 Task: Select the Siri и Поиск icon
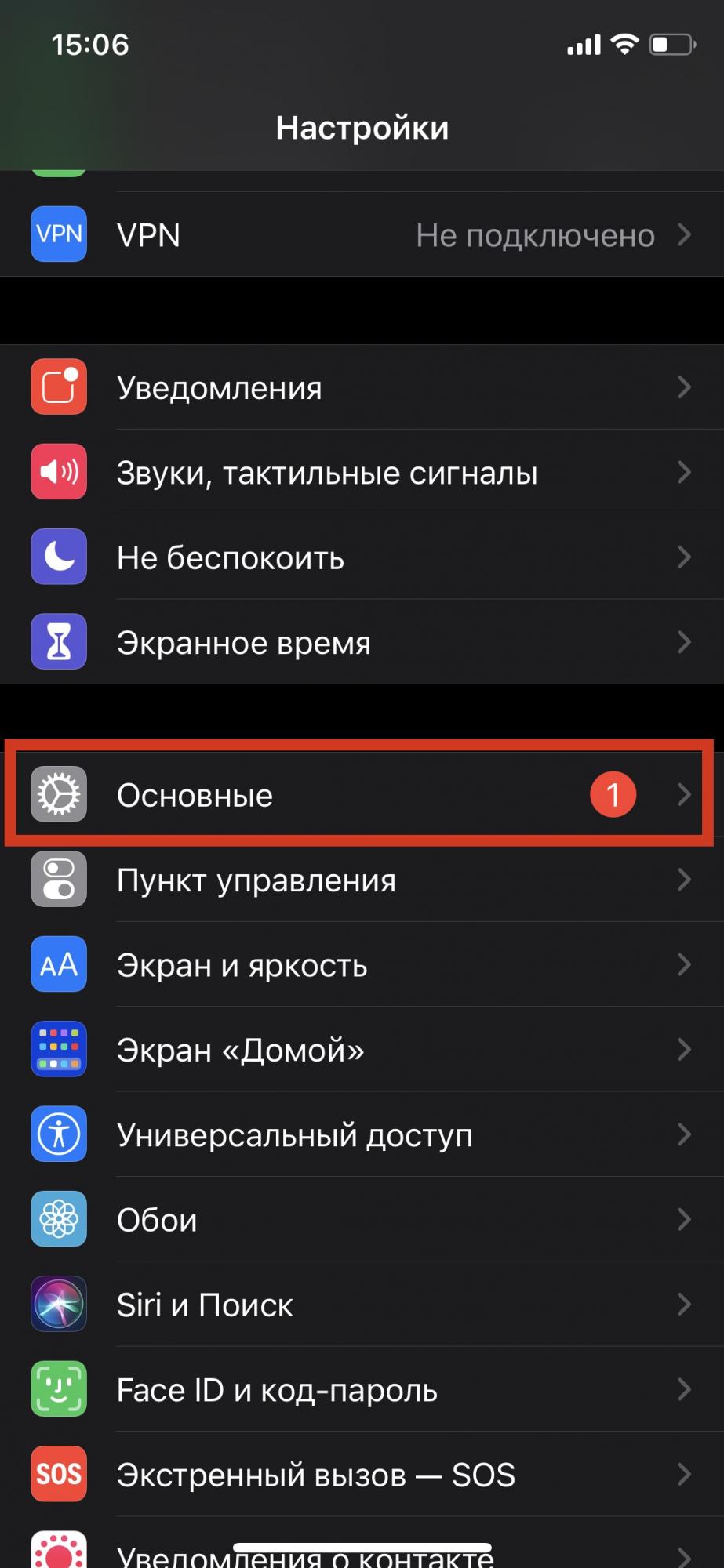pyautogui.click(x=58, y=1304)
